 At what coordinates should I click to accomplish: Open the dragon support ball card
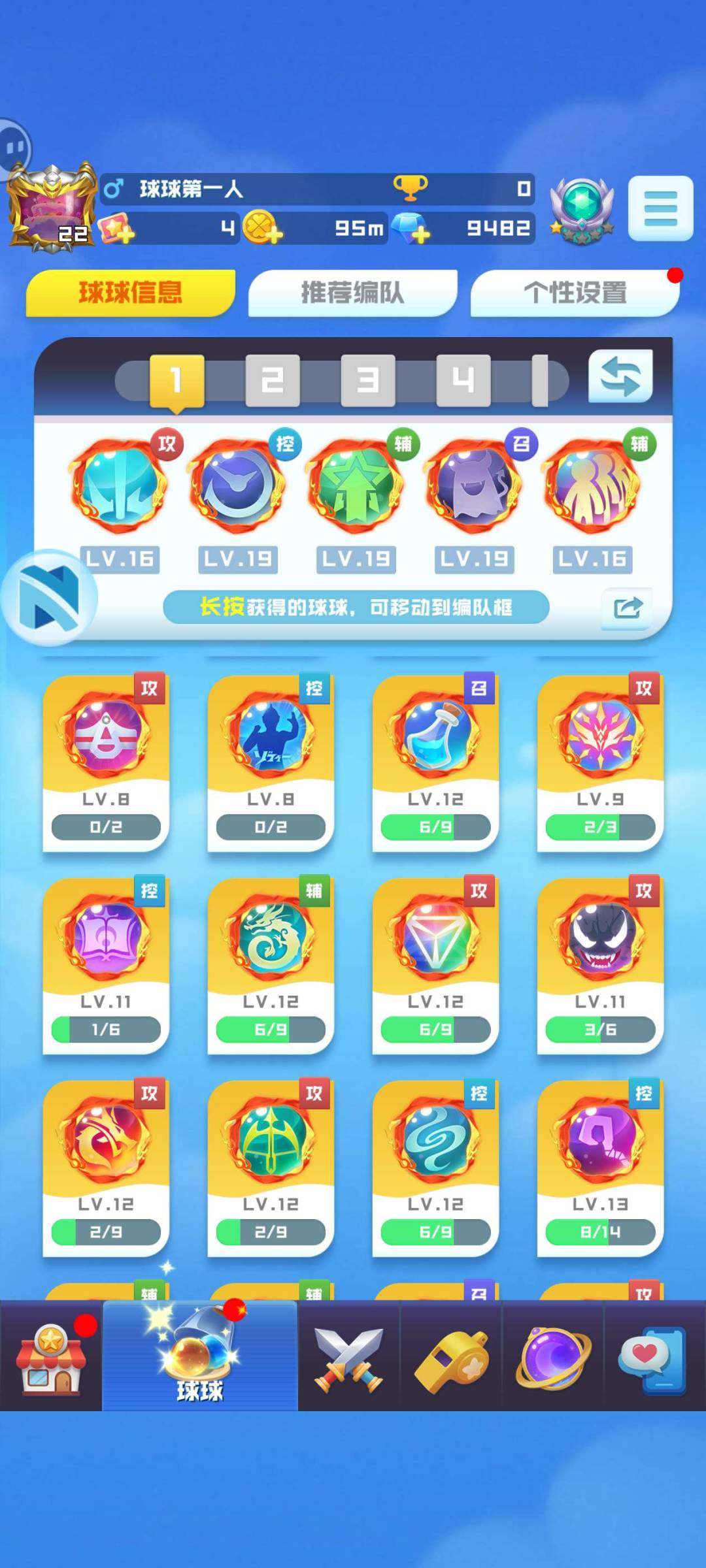(271, 964)
